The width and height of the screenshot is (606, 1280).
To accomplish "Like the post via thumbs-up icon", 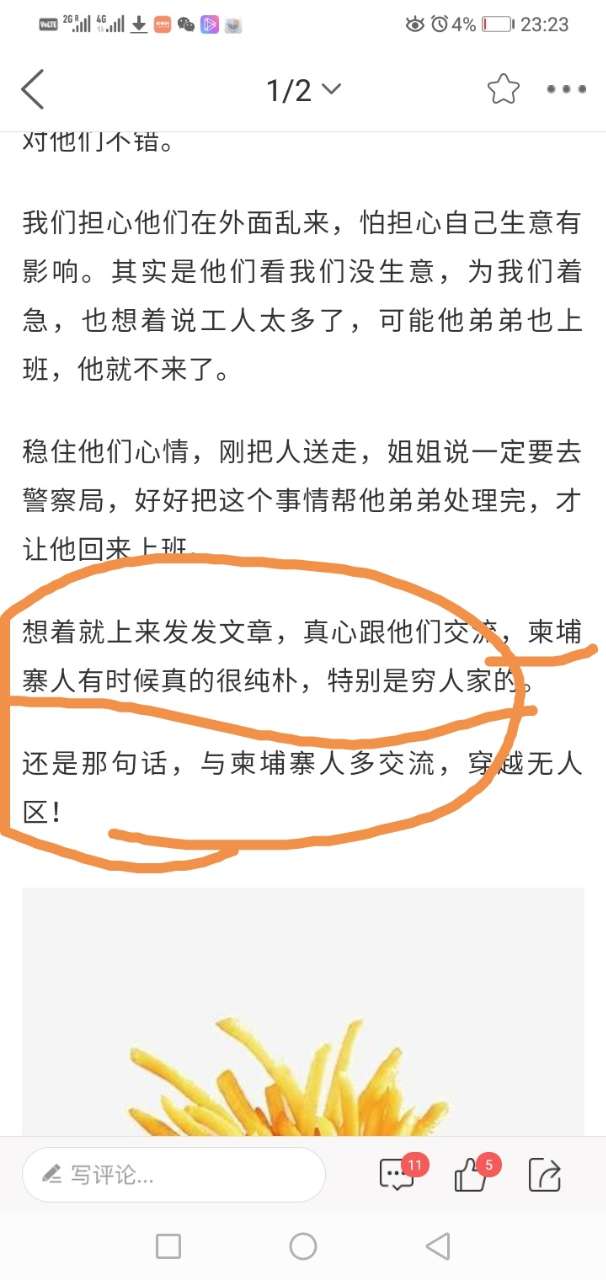I will click(472, 1175).
